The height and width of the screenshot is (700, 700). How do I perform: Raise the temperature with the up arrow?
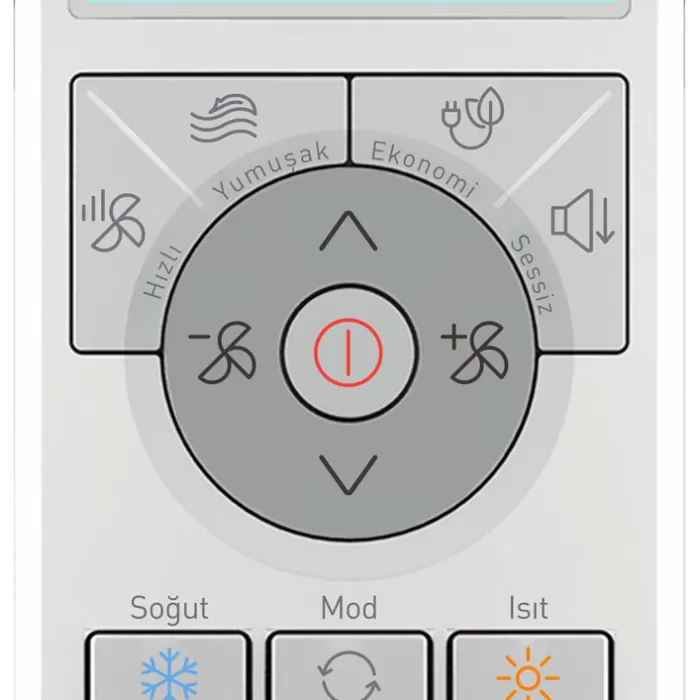pos(348,233)
